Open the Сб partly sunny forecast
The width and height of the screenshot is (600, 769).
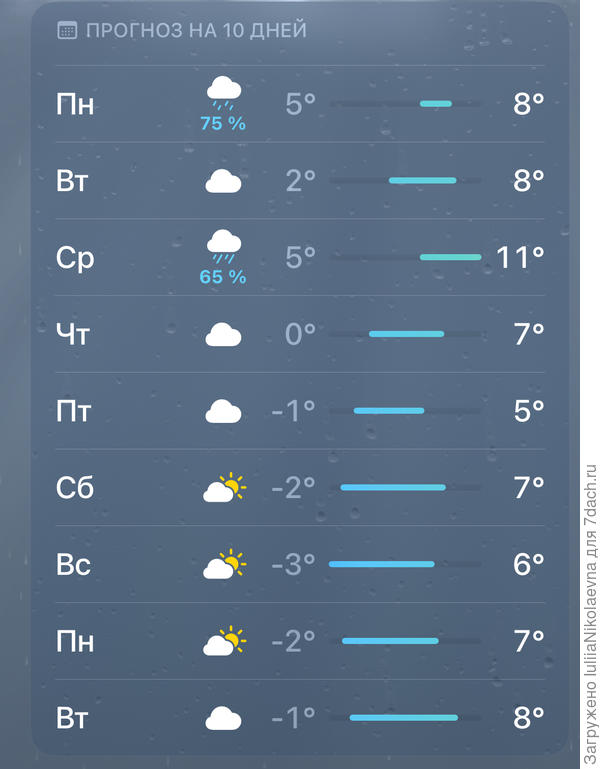coord(300,488)
